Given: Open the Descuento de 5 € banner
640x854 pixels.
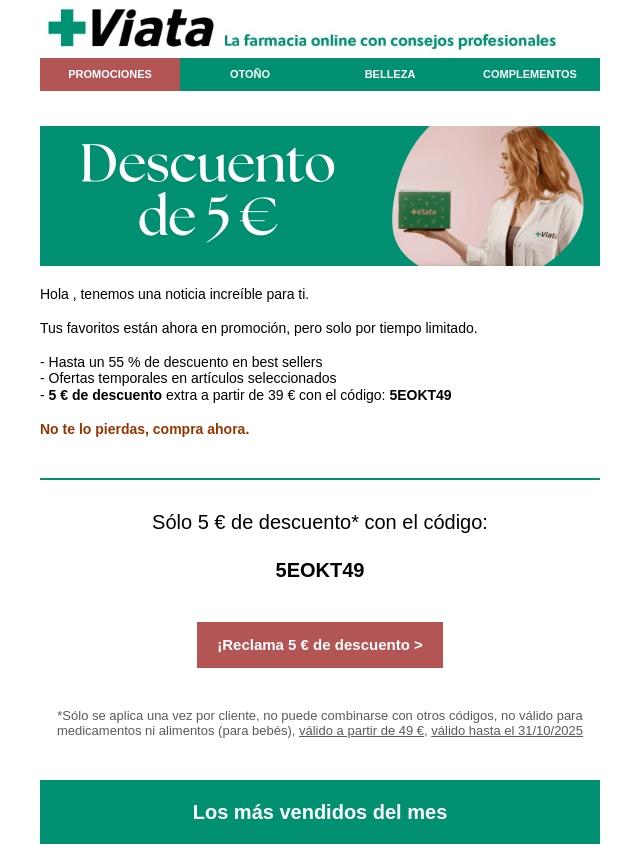Looking at the screenshot, I should click(x=320, y=196).
